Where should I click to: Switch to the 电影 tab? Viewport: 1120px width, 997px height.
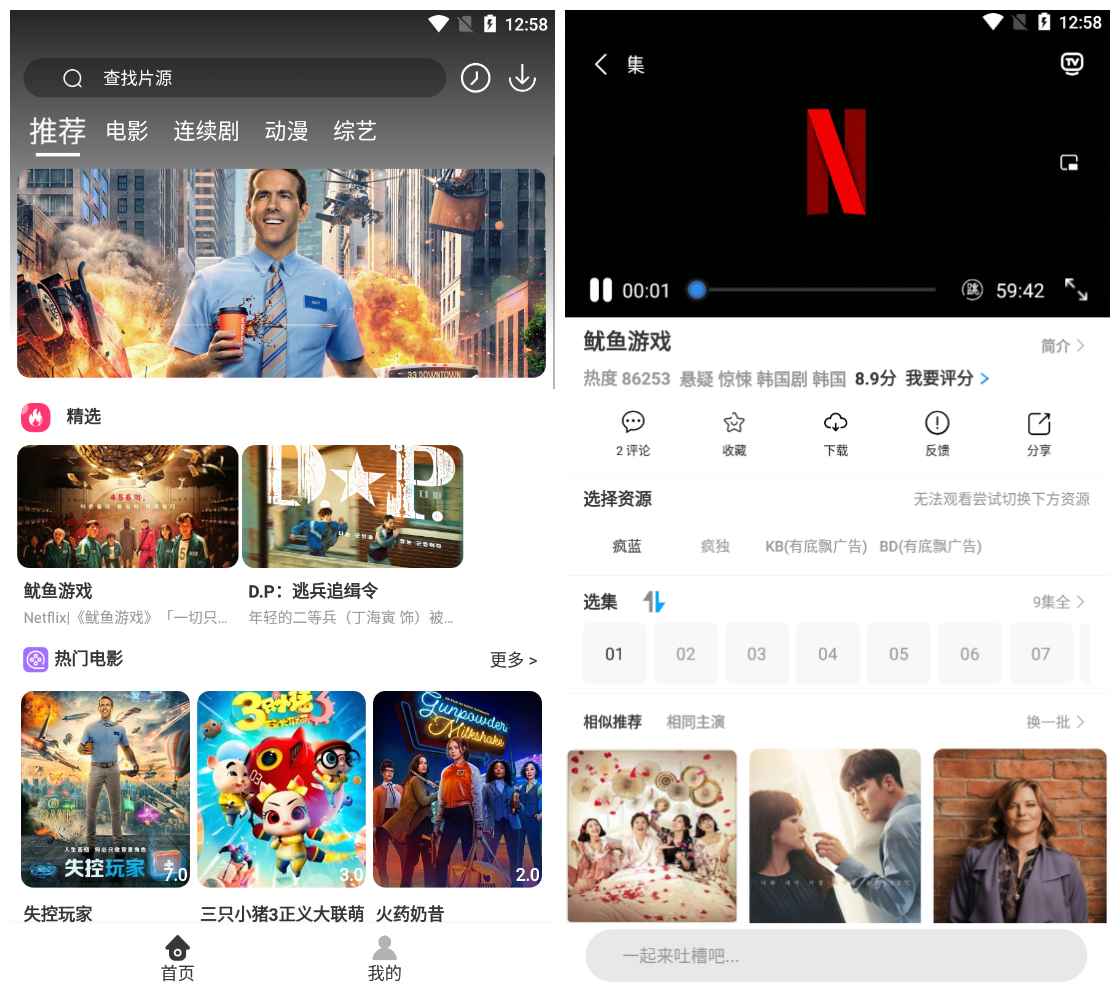[x=127, y=131]
